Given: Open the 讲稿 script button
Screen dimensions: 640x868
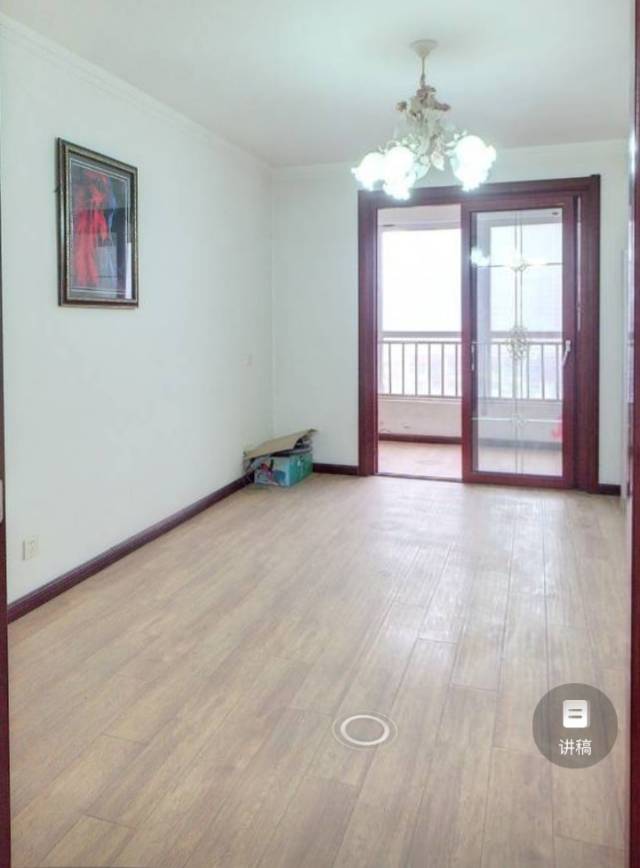Looking at the screenshot, I should point(574,725).
